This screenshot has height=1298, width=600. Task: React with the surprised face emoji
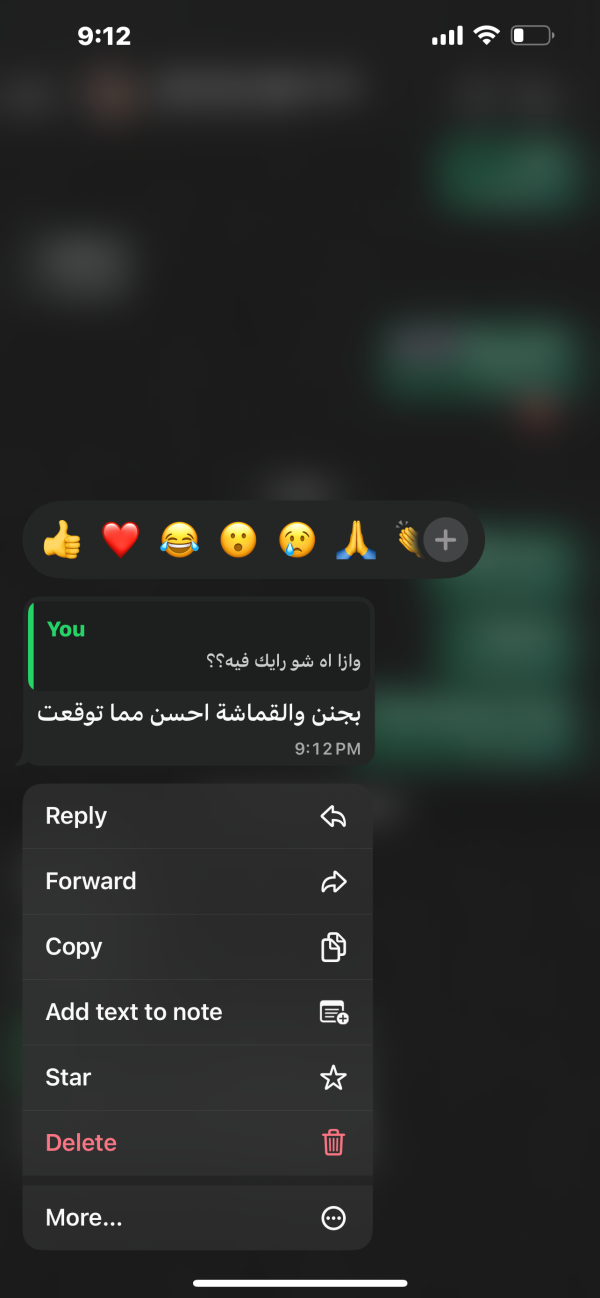238,541
